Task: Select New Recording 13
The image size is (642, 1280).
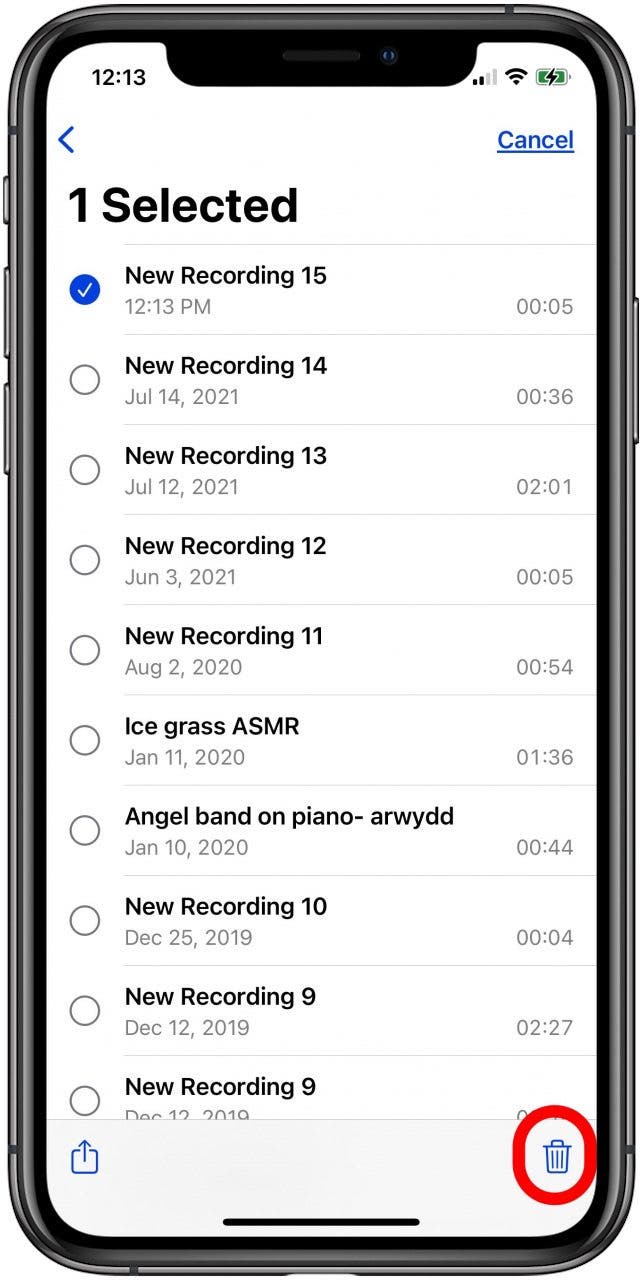Action: (85, 470)
